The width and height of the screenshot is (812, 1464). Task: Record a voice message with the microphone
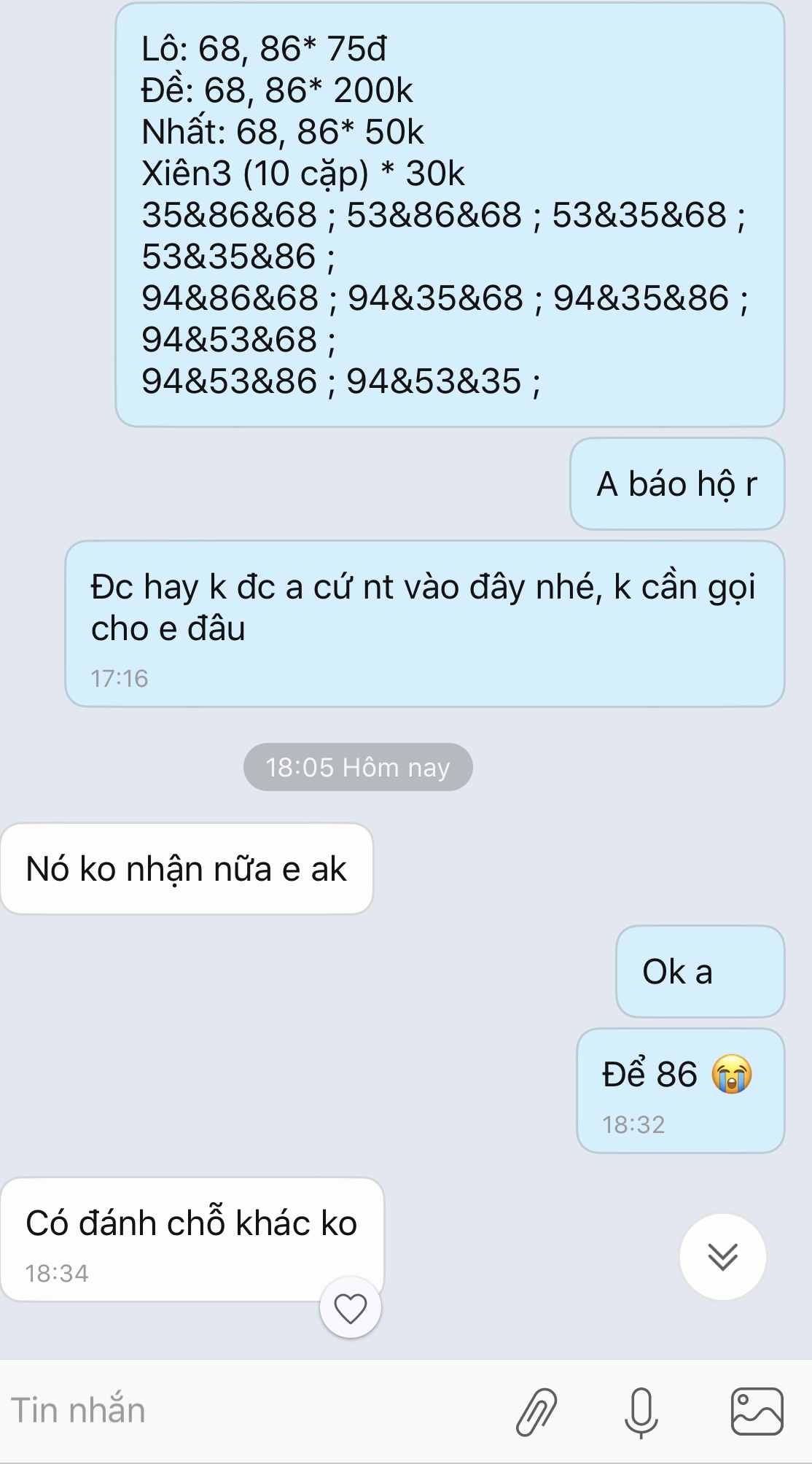pos(641,1412)
